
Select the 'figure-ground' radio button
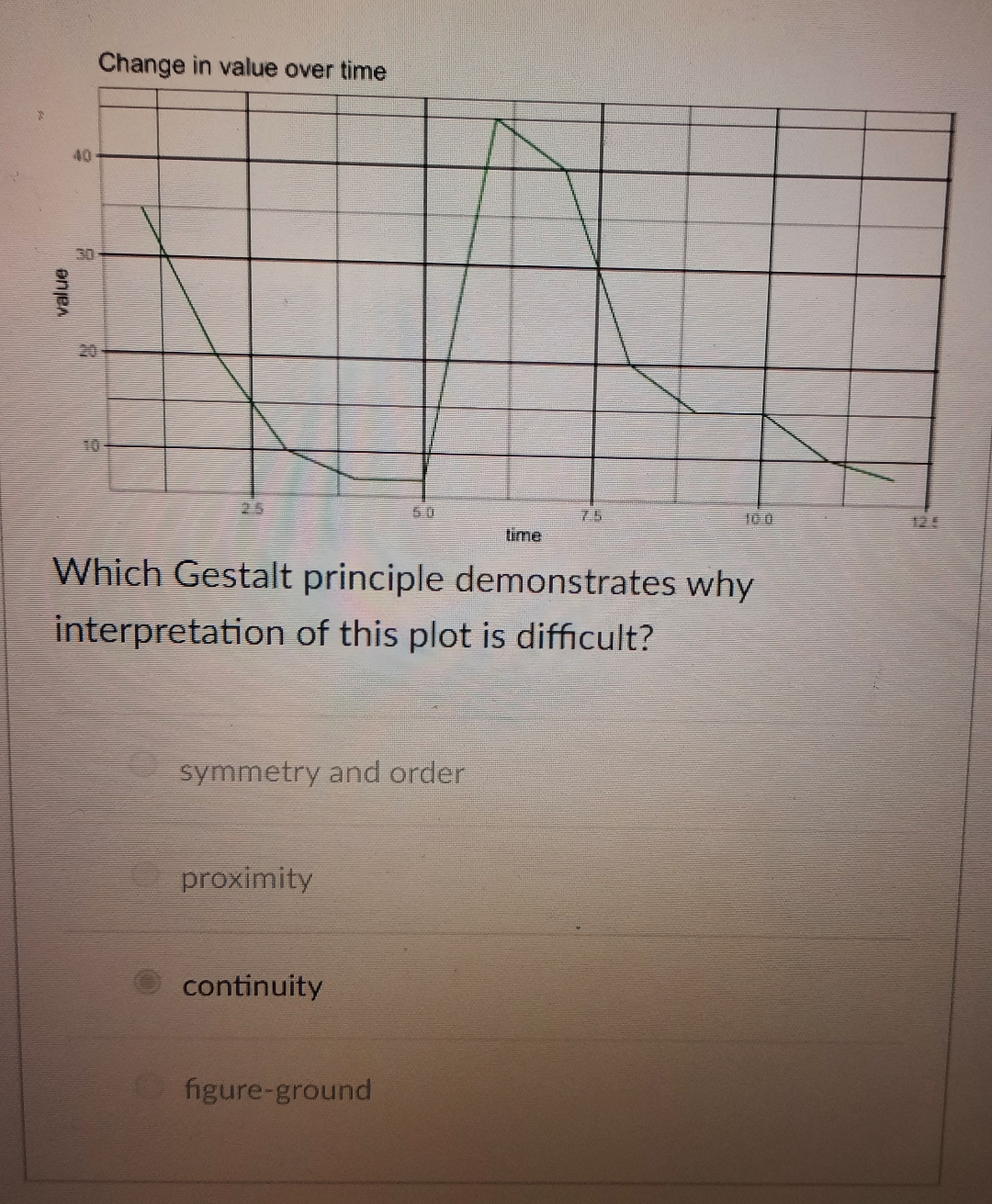coord(147,1087)
